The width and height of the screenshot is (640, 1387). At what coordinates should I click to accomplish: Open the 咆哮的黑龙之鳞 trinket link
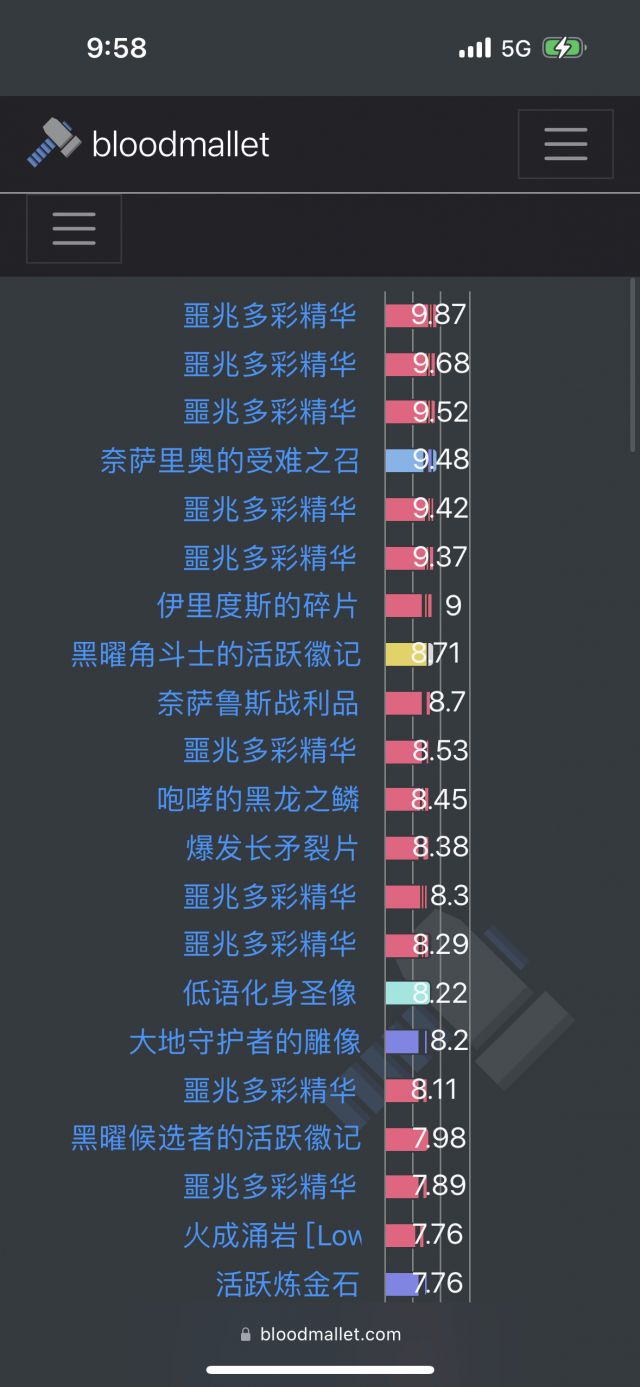pos(258,800)
